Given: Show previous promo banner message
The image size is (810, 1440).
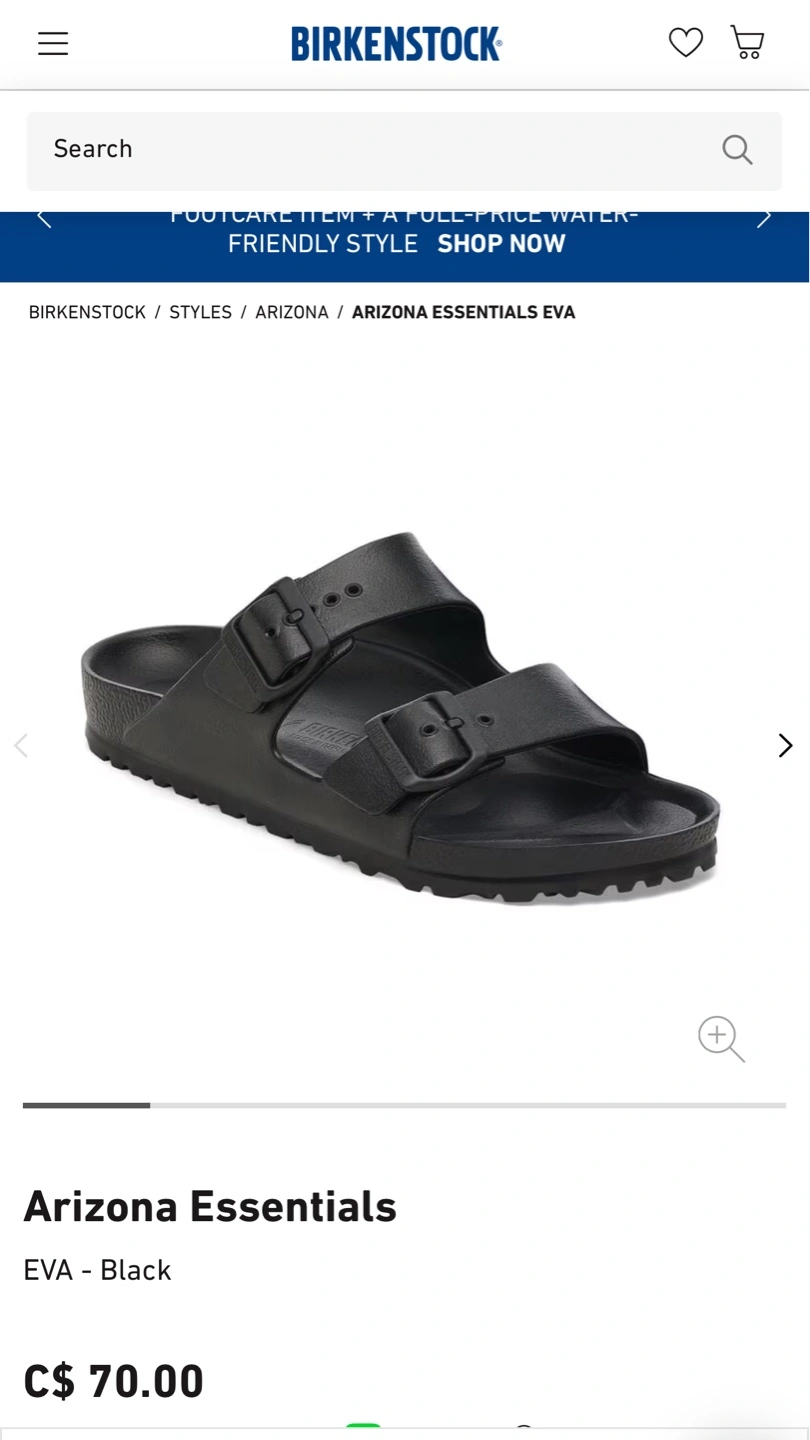Looking at the screenshot, I should tap(44, 218).
